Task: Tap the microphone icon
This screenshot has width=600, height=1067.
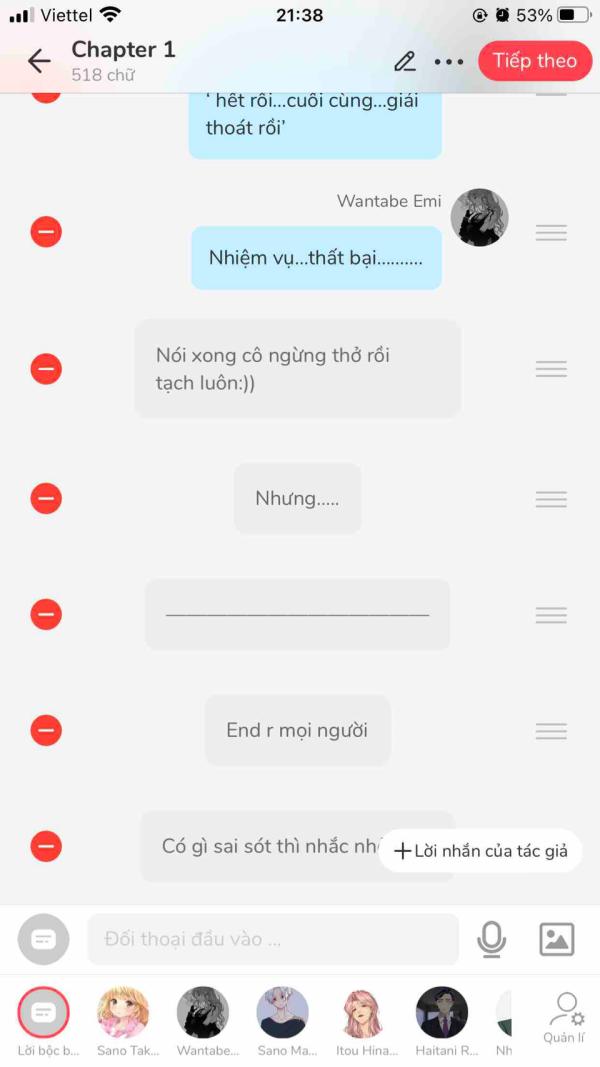Action: point(491,939)
